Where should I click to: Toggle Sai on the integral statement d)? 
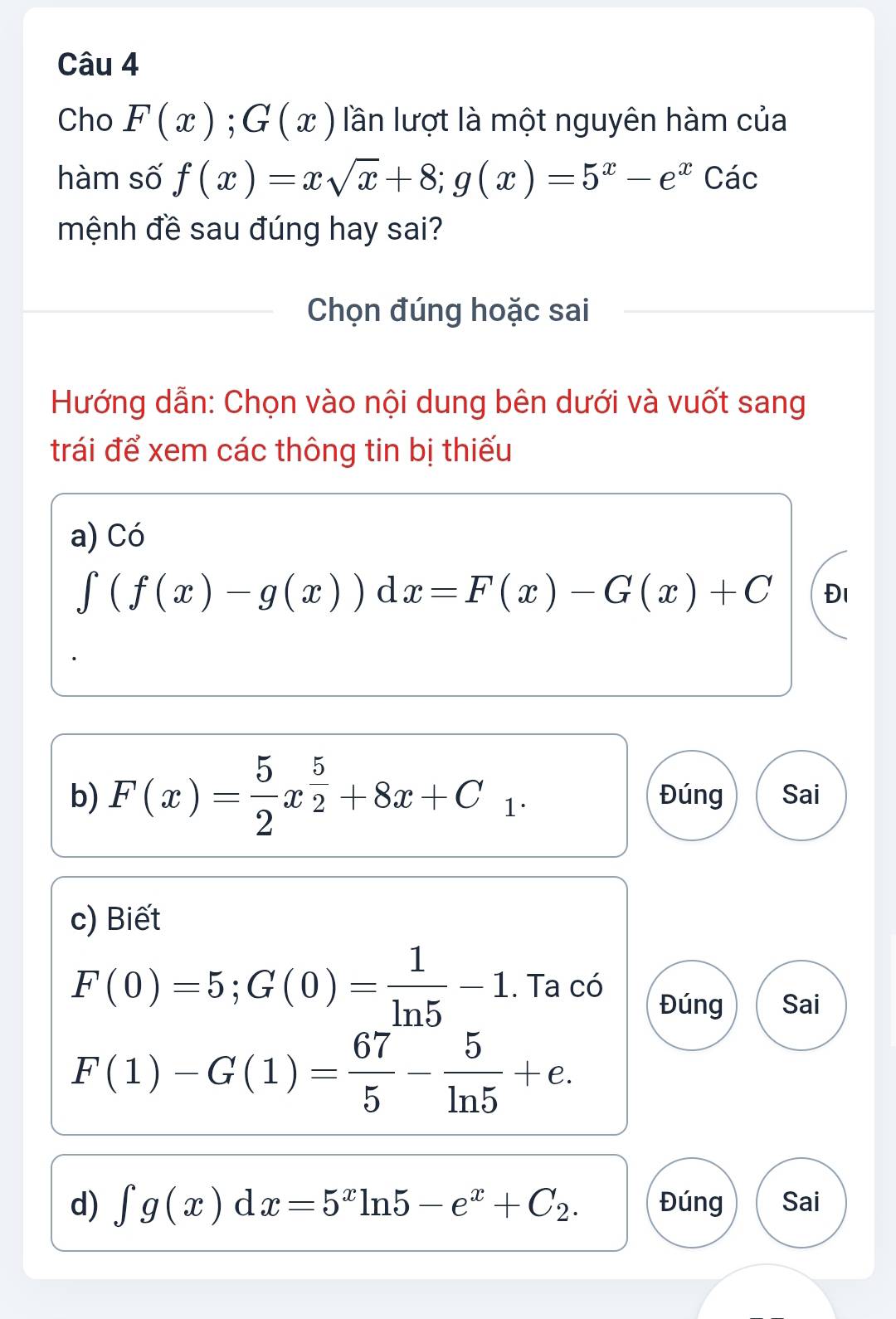tap(800, 1204)
